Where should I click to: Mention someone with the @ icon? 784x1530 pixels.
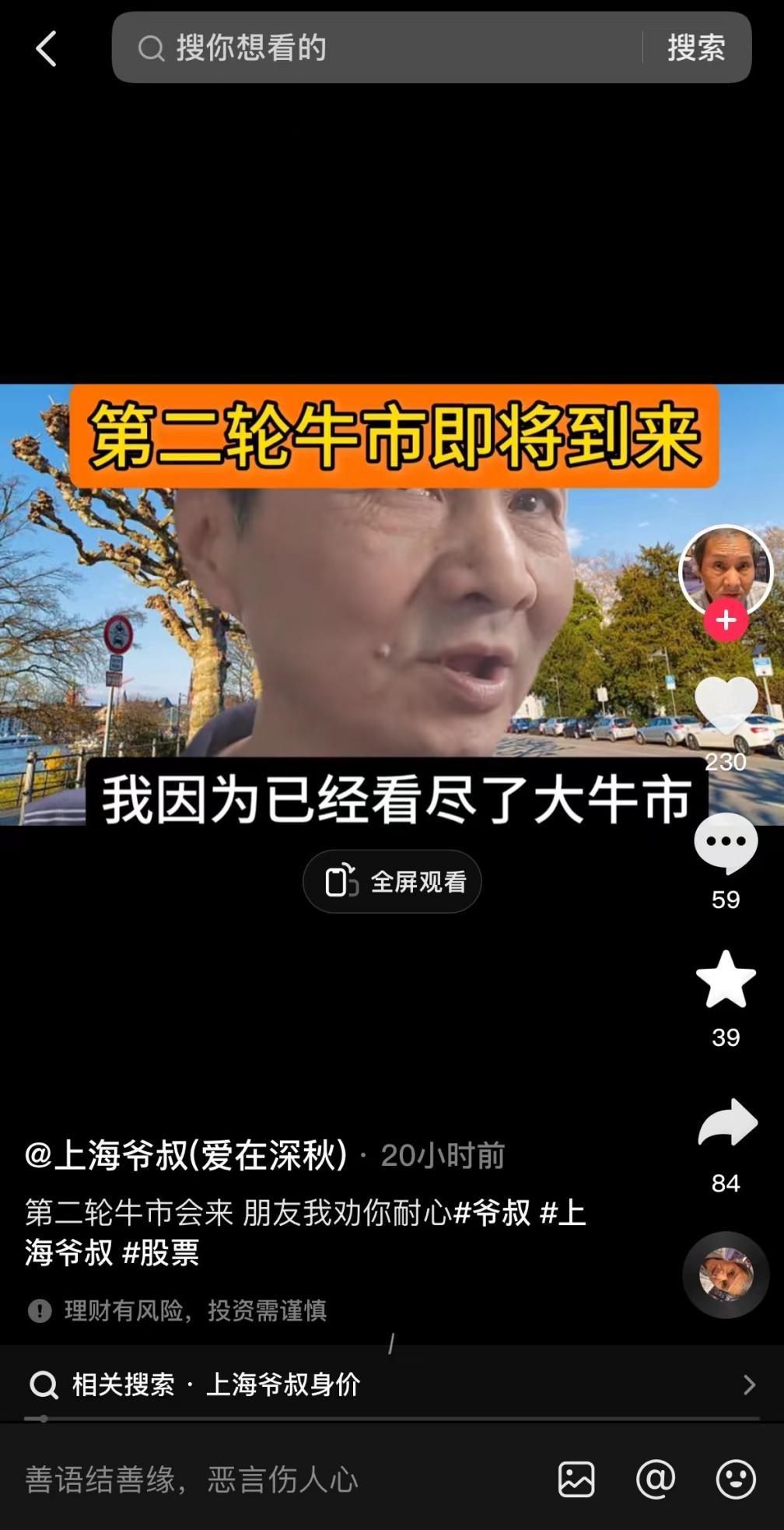[x=656, y=1479]
